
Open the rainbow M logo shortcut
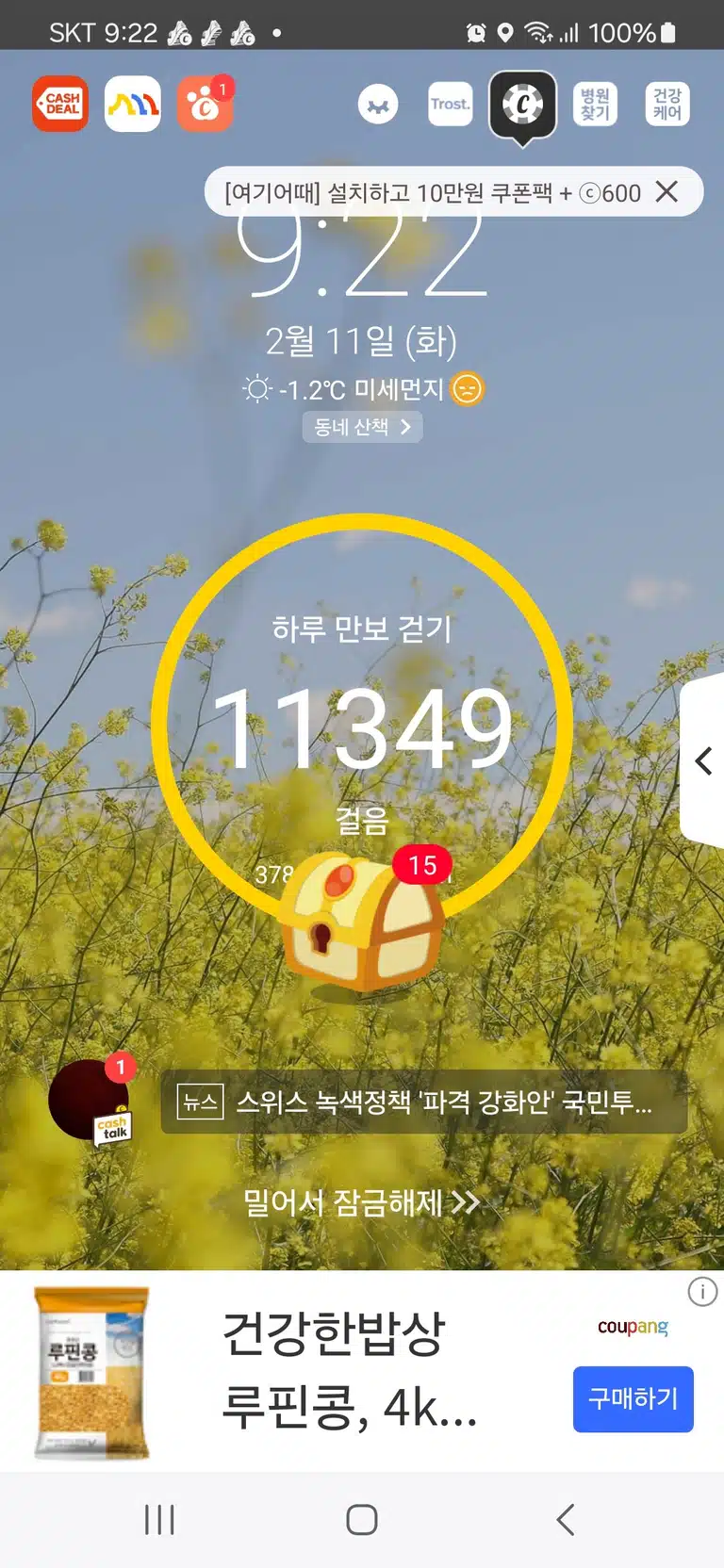pyautogui.click(x=132, y=104)
